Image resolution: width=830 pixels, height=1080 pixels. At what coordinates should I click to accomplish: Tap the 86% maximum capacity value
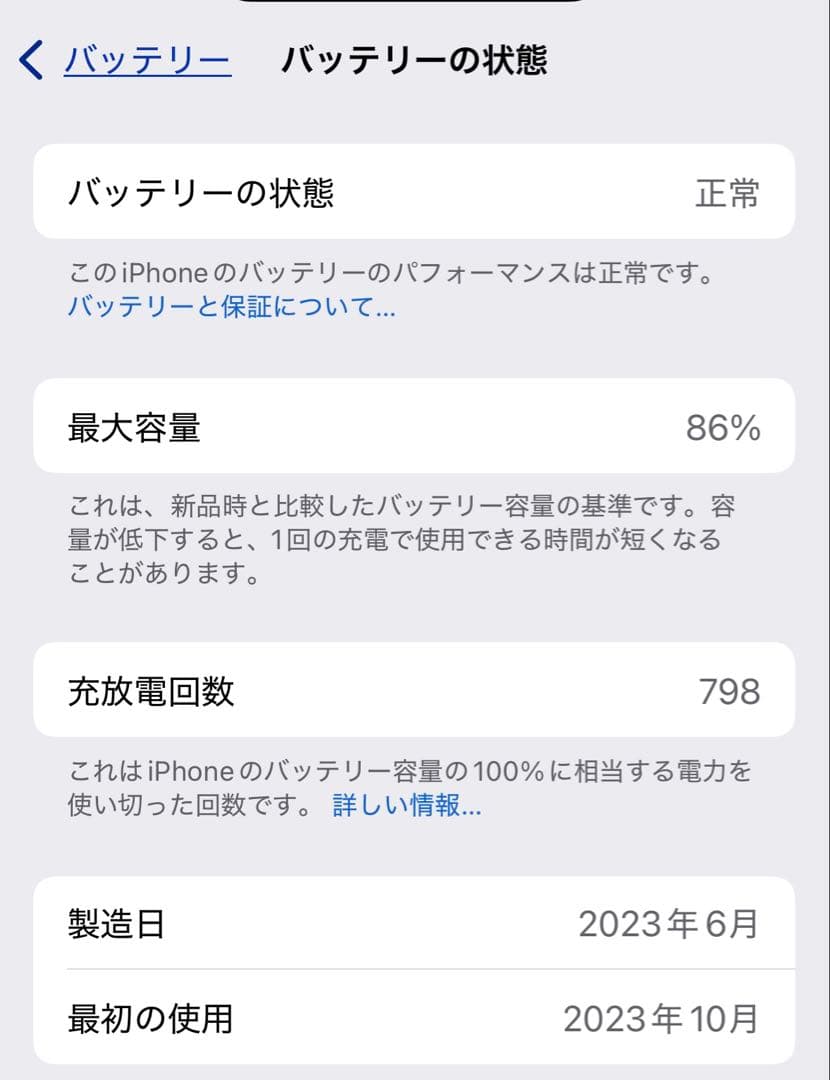click(729, 426)
